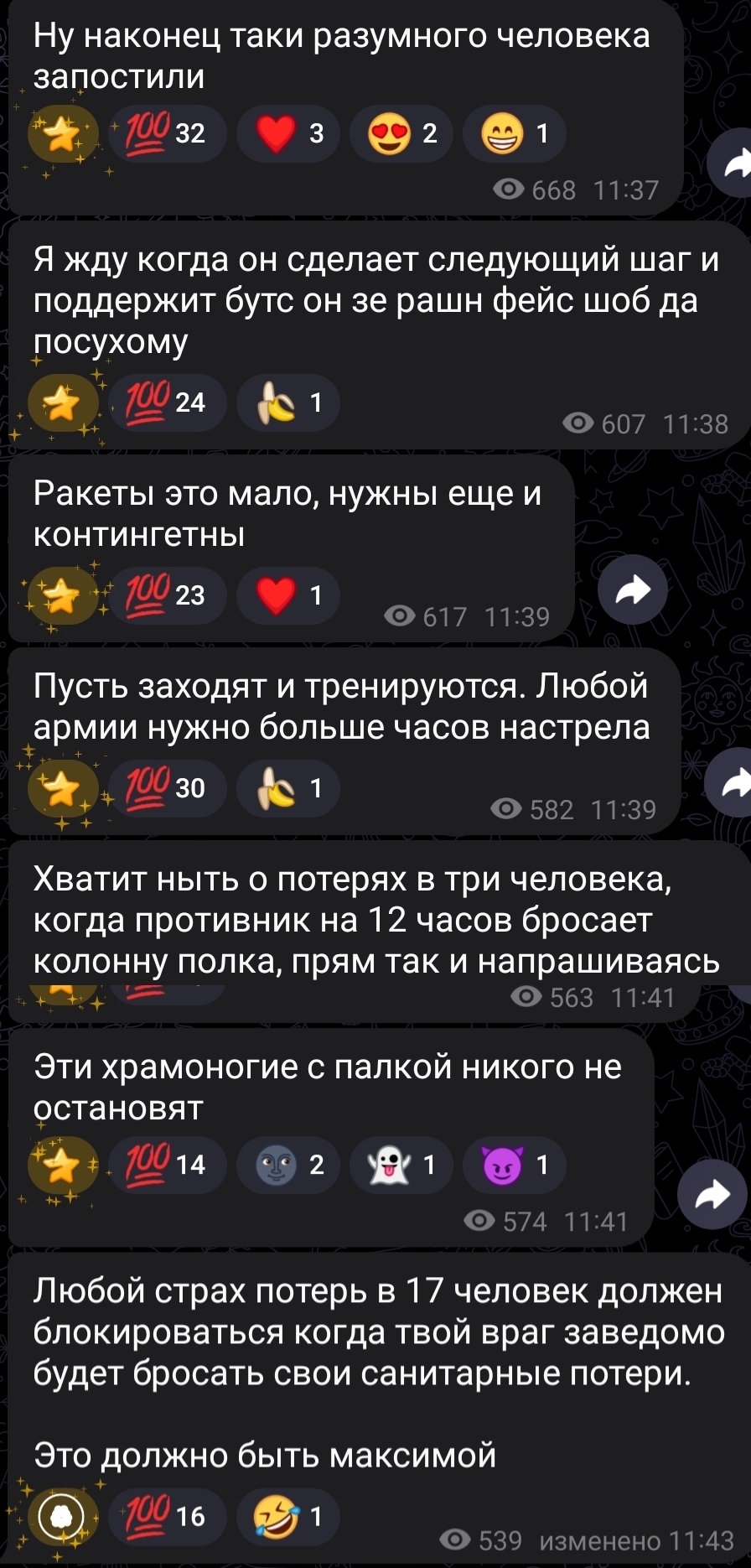Screen dimensions: 751x1568
Task: Tap the moon face reaction showing 2
Action: (288, 1165)
